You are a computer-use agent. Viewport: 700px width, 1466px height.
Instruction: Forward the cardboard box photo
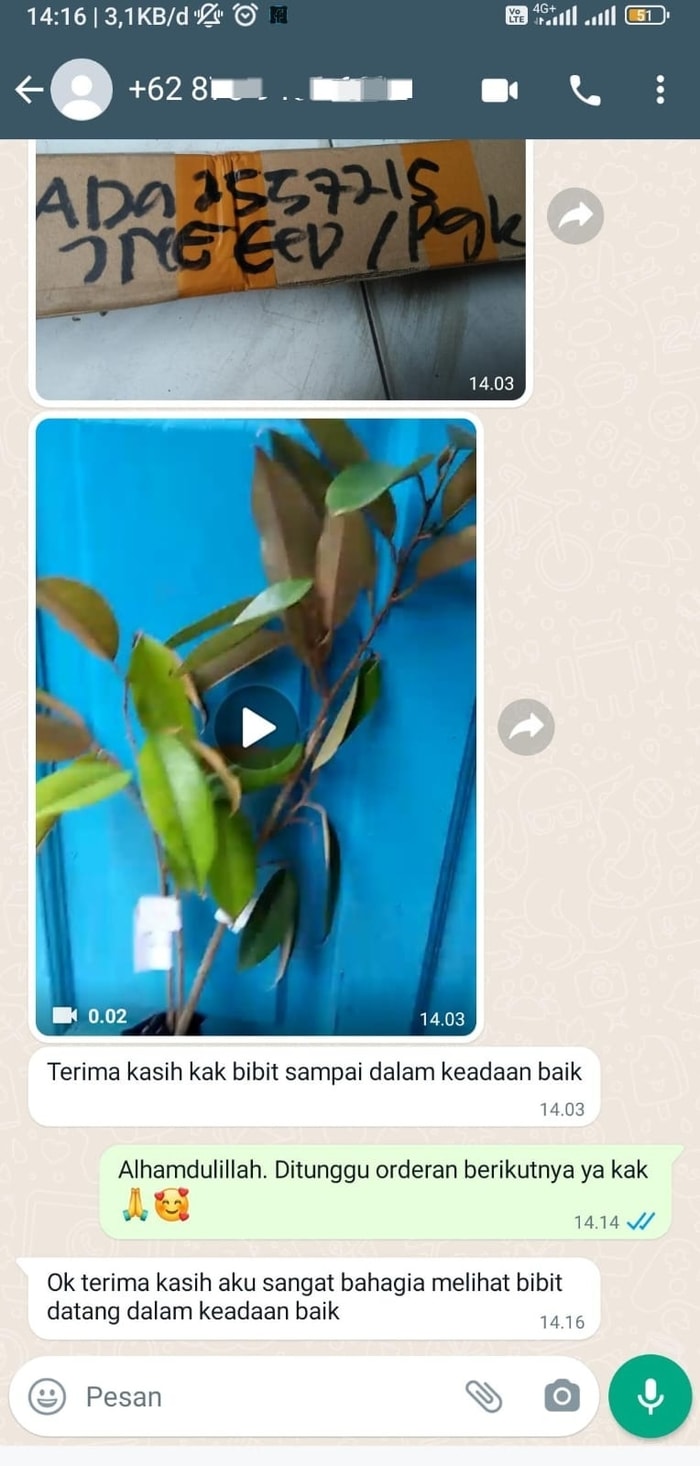coord(575,216)
